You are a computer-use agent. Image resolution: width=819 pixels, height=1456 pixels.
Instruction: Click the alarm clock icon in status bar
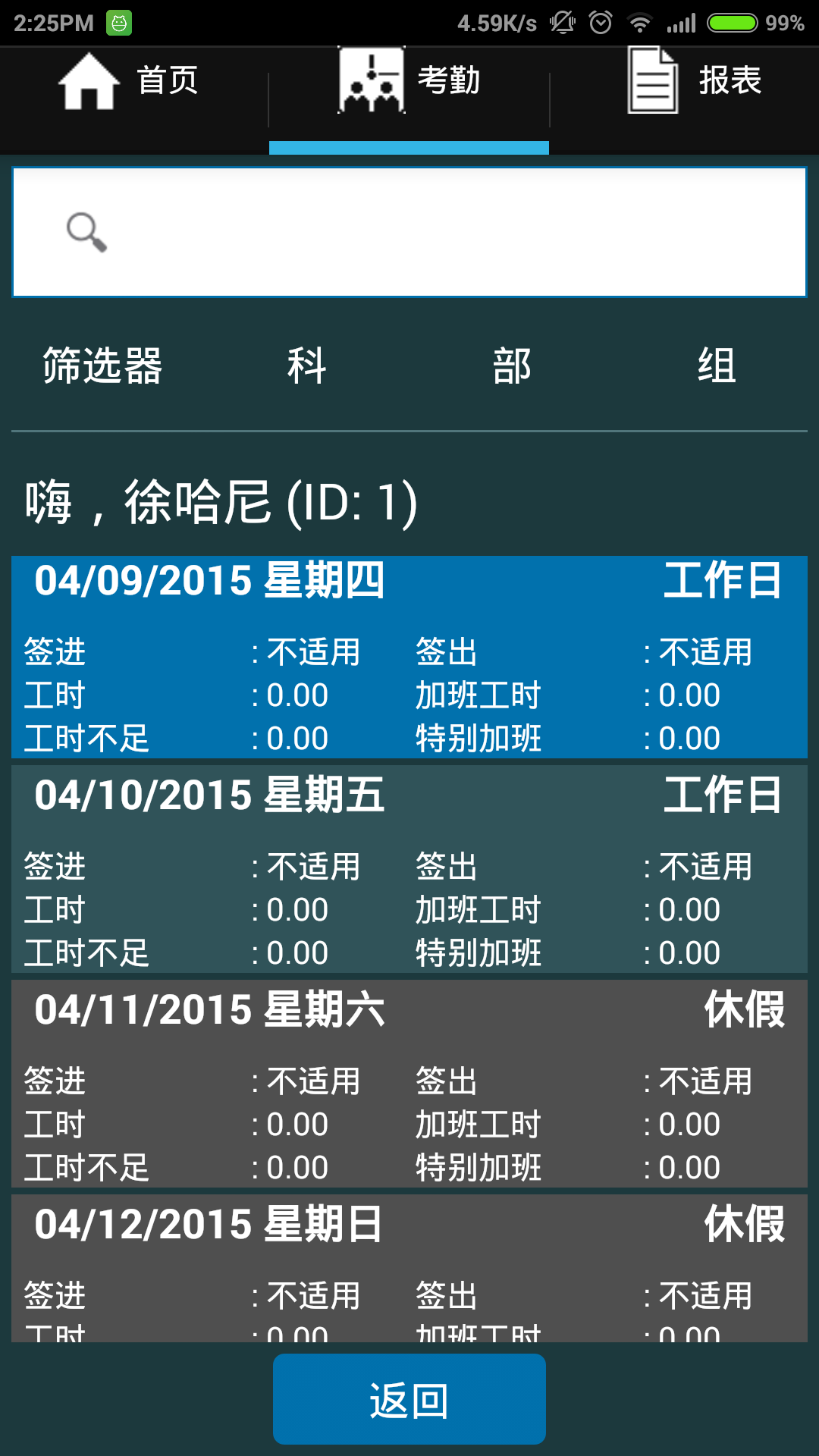coord(599,23)
